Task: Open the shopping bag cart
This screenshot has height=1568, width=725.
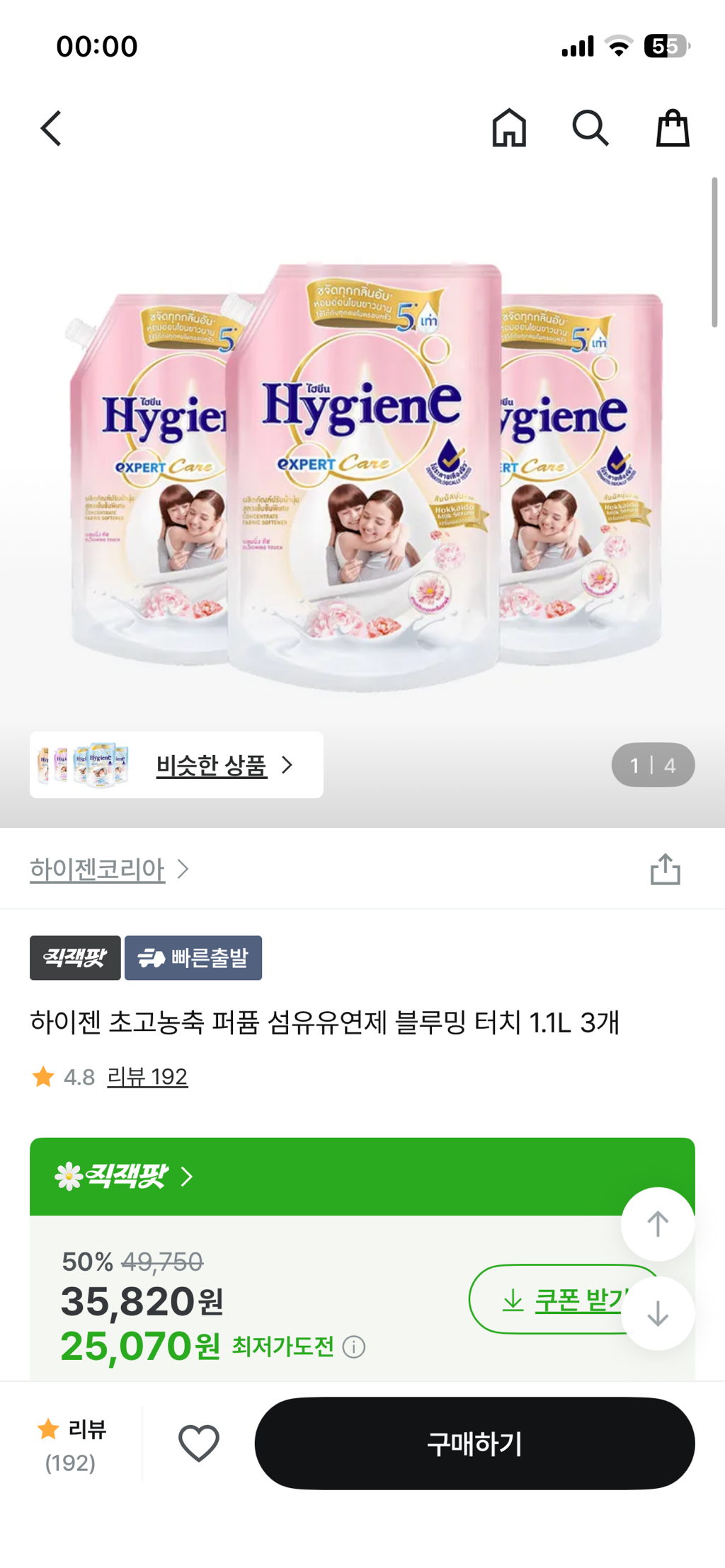Action: click(x=672, y=128)
